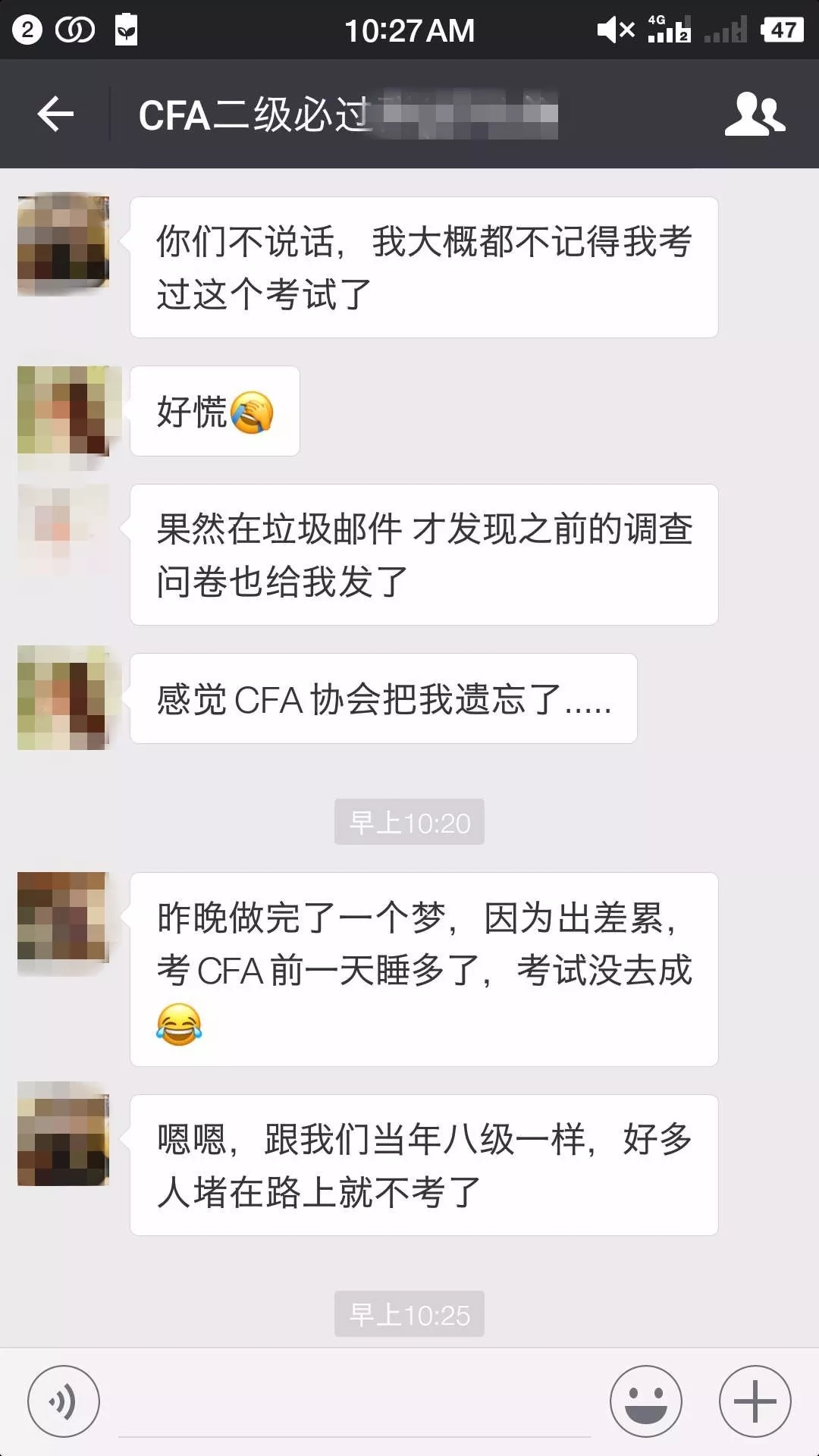Screen dimensions: 819x1456
Task: Open avatar beside 感觉CFA协会把我遗忘了 message
Action: [x=68, y=698]
